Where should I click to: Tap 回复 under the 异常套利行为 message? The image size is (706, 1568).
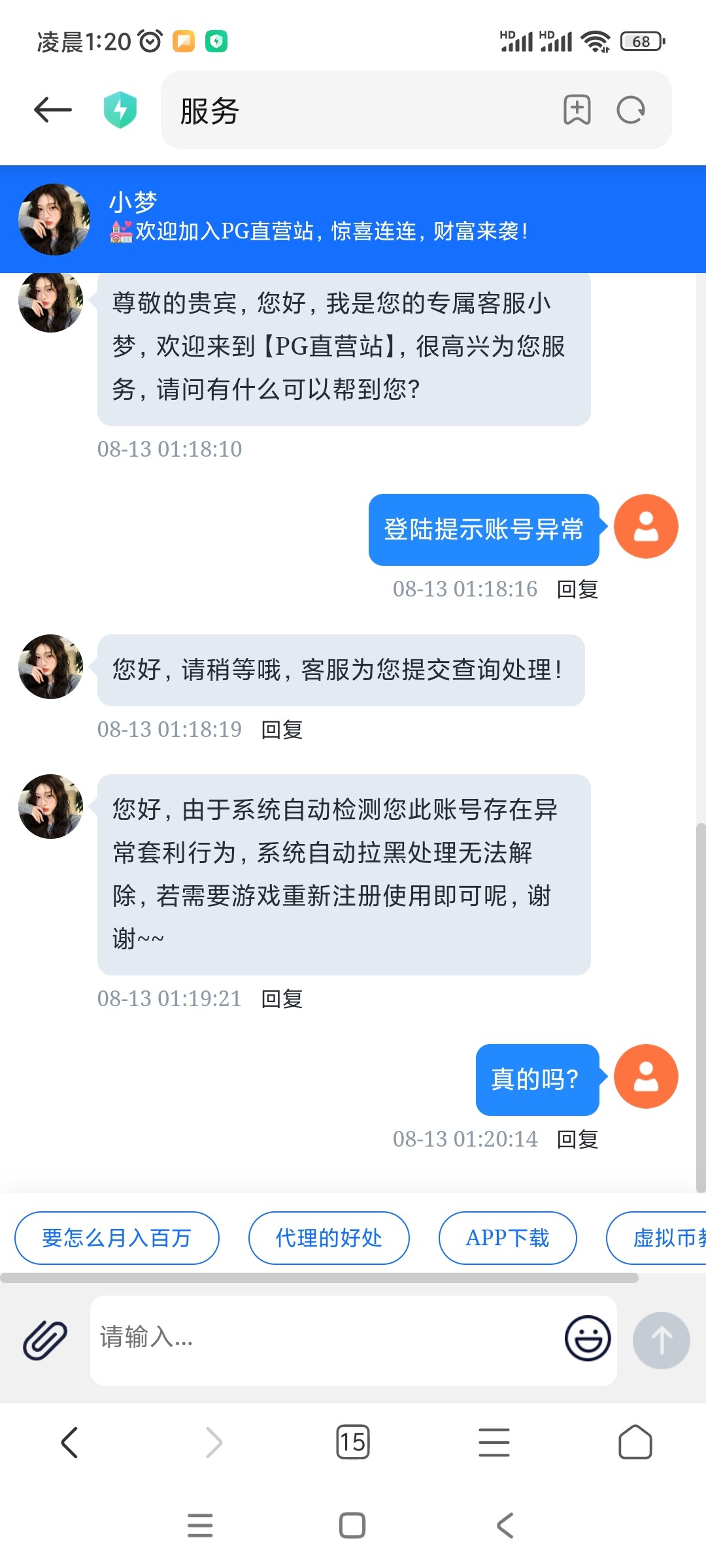(282, 999)
